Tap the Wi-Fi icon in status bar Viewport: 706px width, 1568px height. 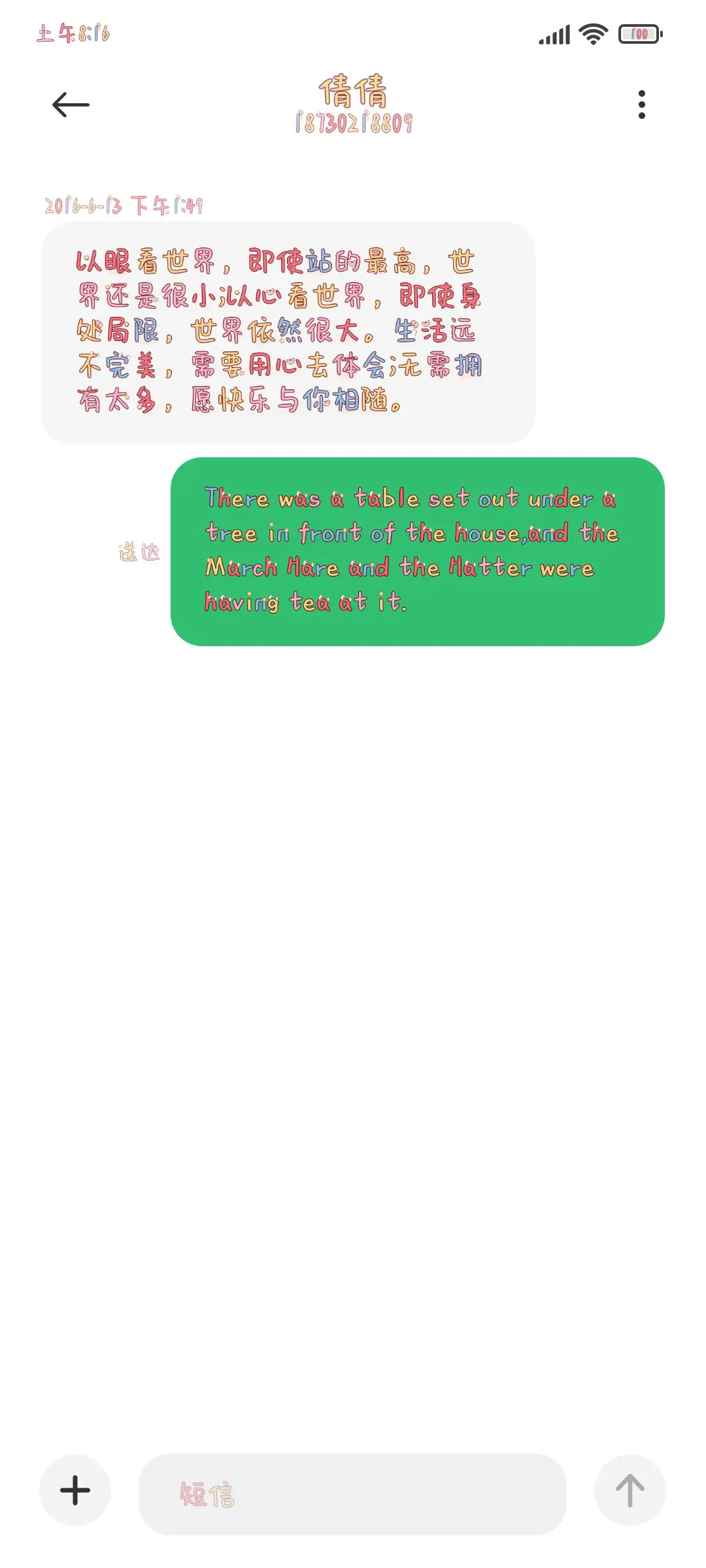[x=590, y=35]
